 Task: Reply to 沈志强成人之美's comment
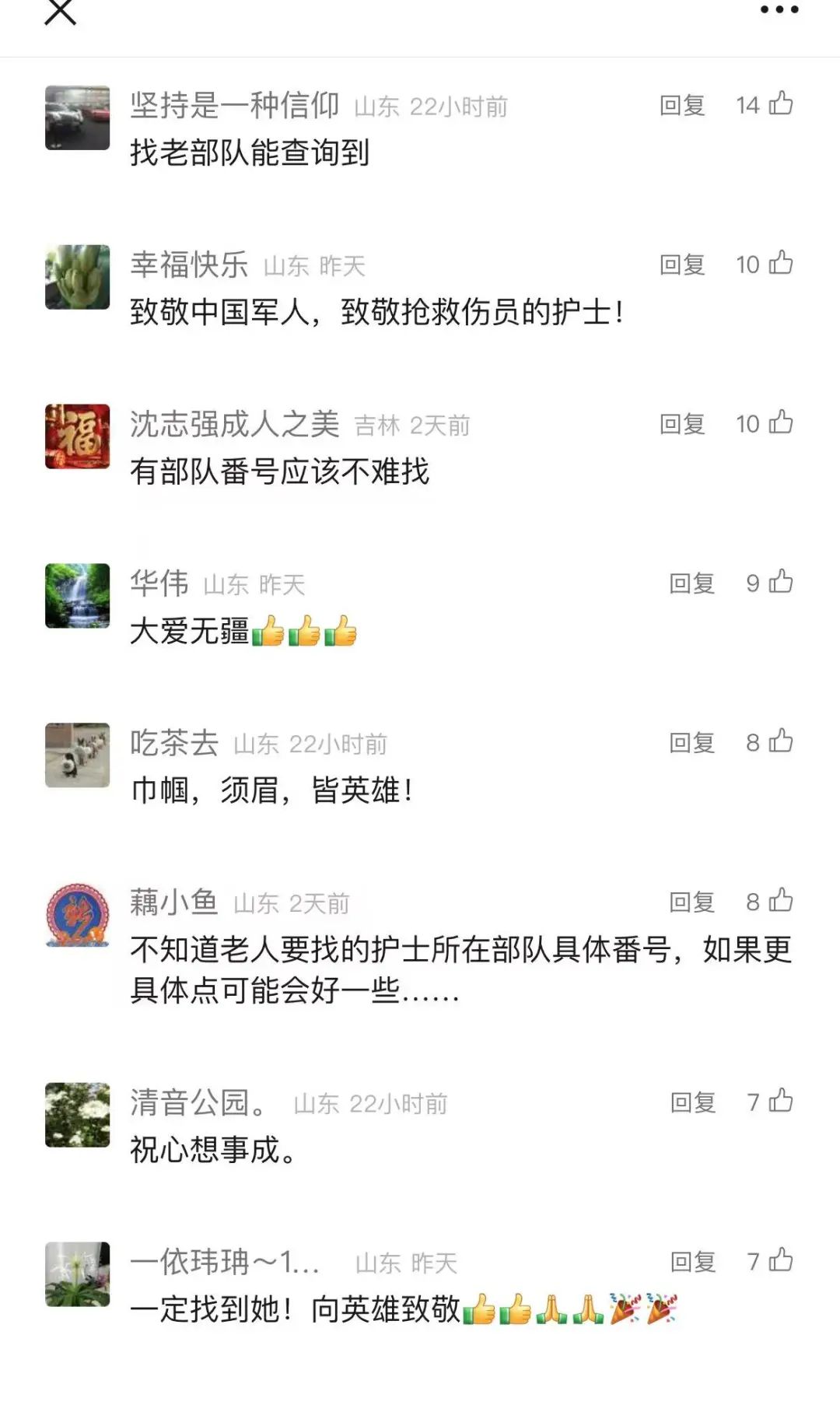682,425
